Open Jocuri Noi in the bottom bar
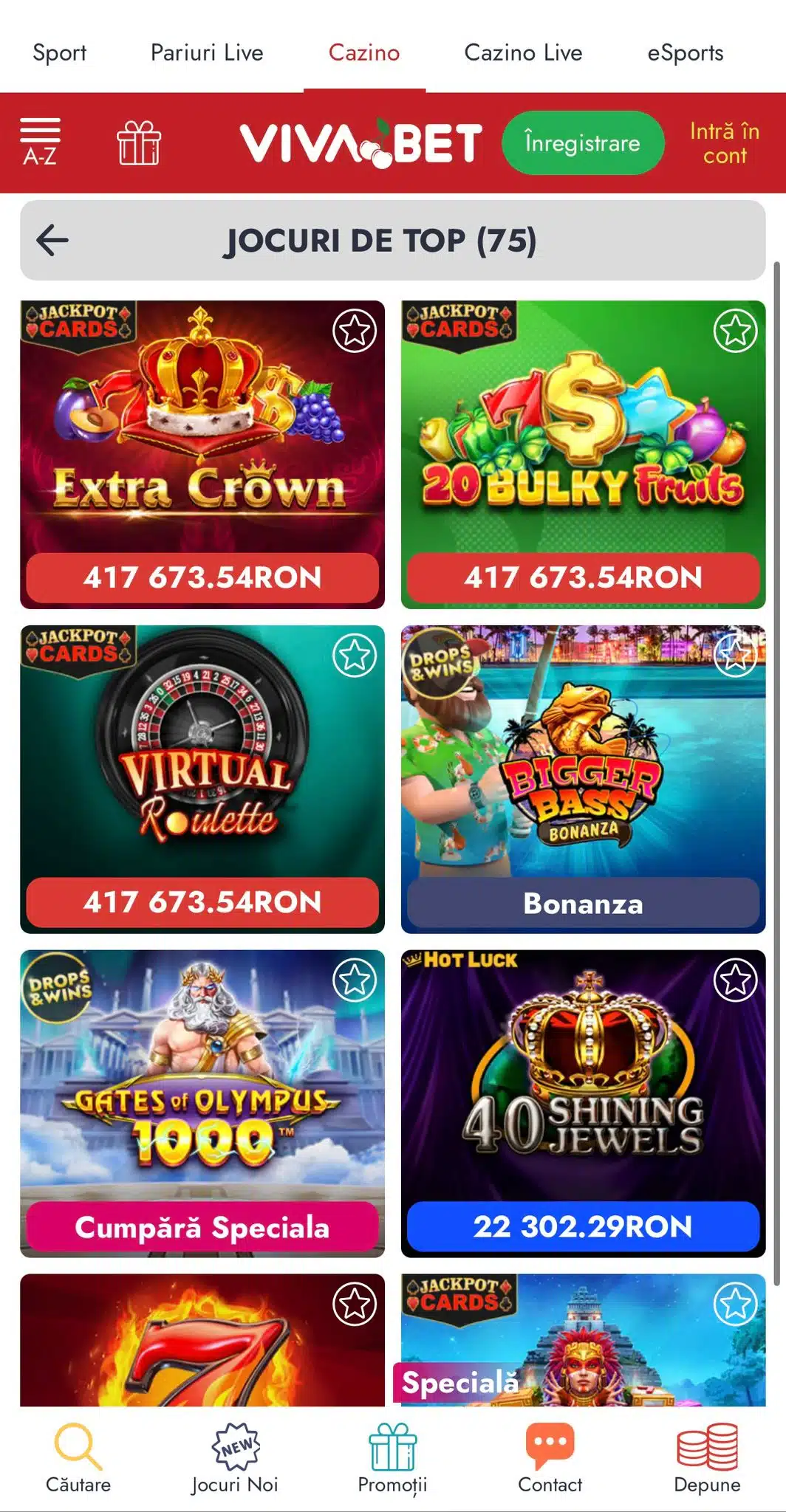Screen dimensions: 786x1512 235,1458
